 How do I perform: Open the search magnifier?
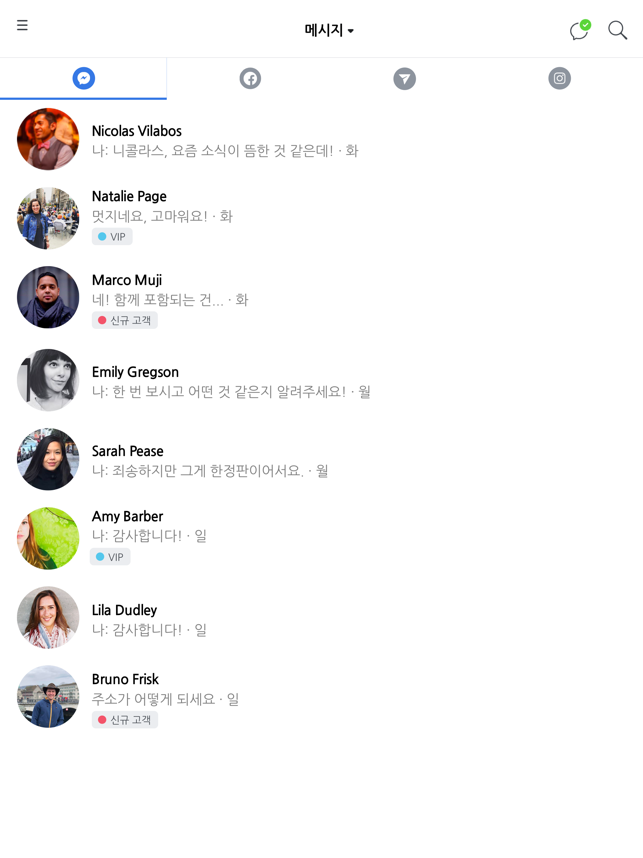(x=618, y=31)
